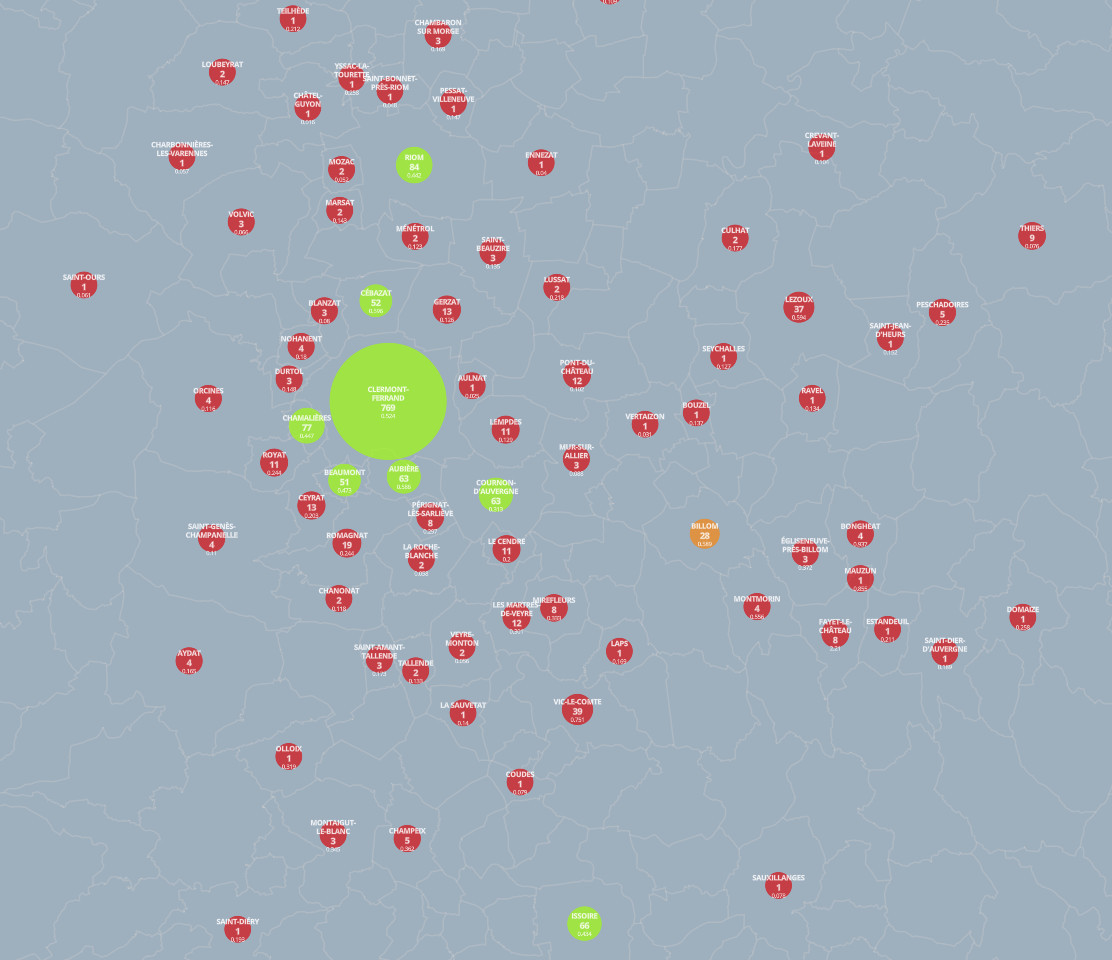Tap the Chamalières bubble

click(x=307, y=427)
